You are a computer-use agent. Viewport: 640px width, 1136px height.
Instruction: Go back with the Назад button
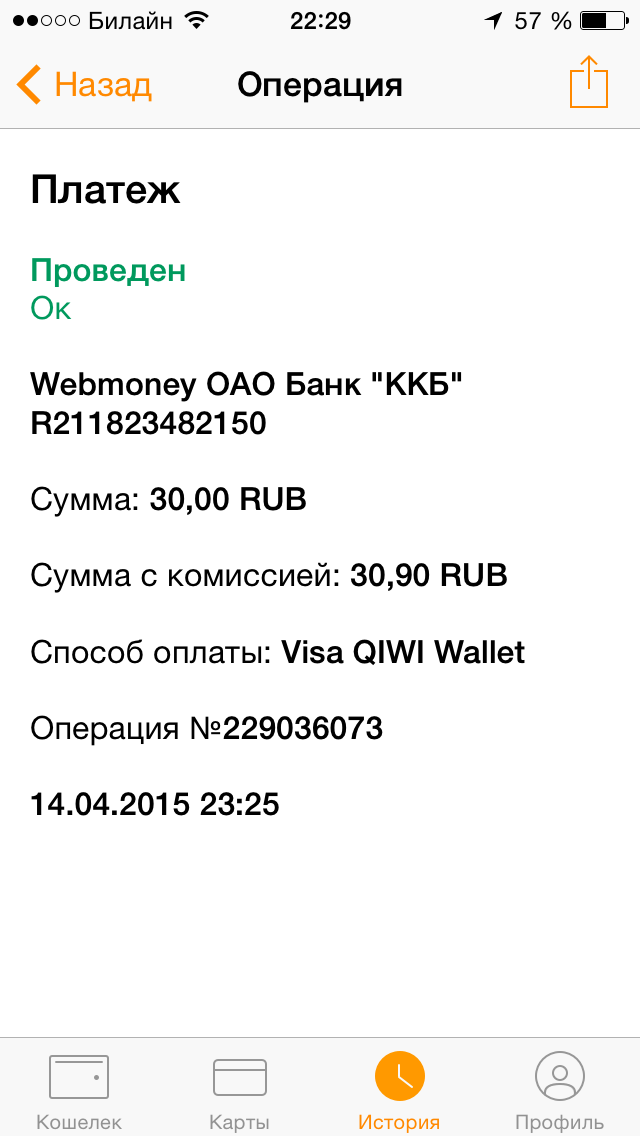(84, 85)
